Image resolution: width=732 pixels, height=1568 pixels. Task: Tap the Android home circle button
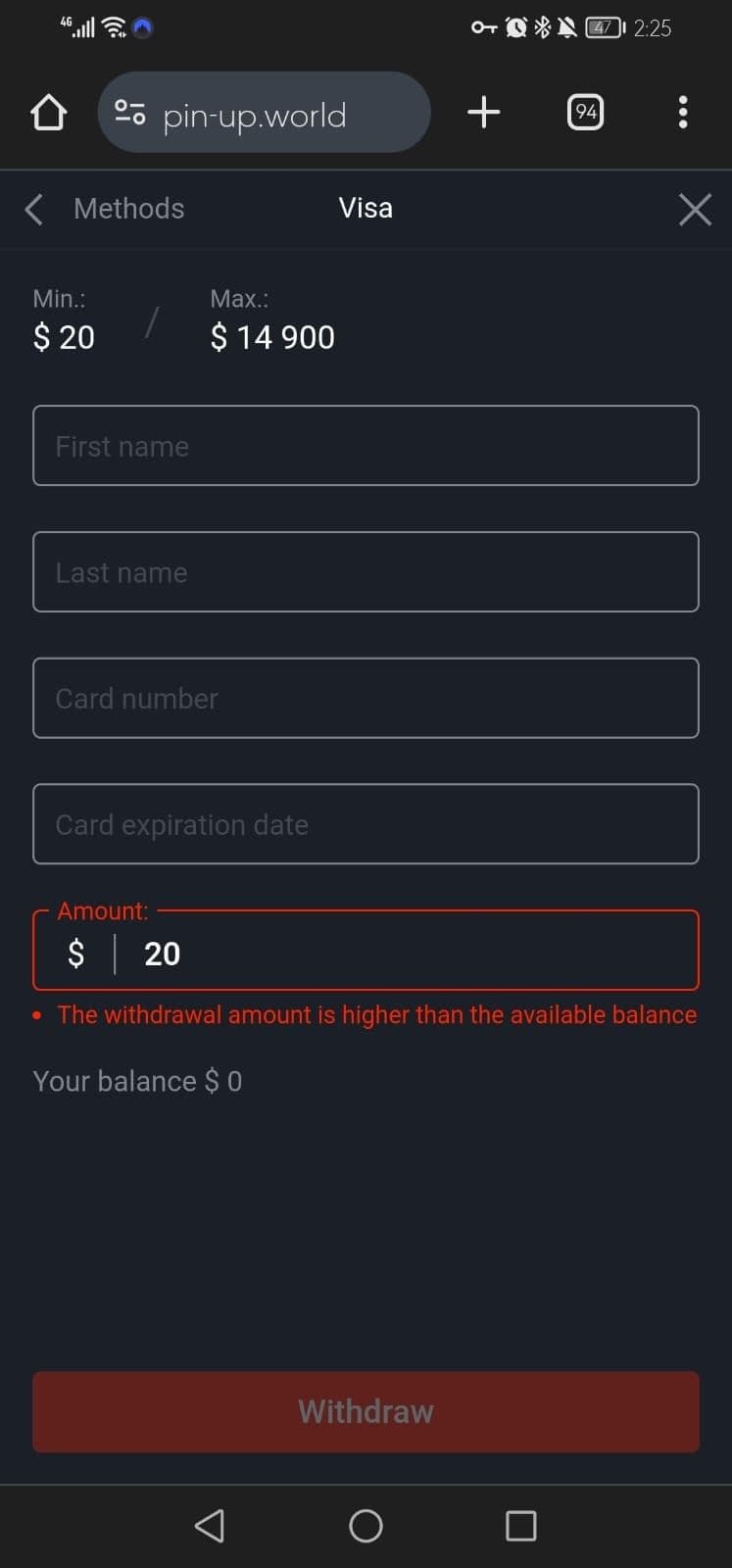[365, 1525]
